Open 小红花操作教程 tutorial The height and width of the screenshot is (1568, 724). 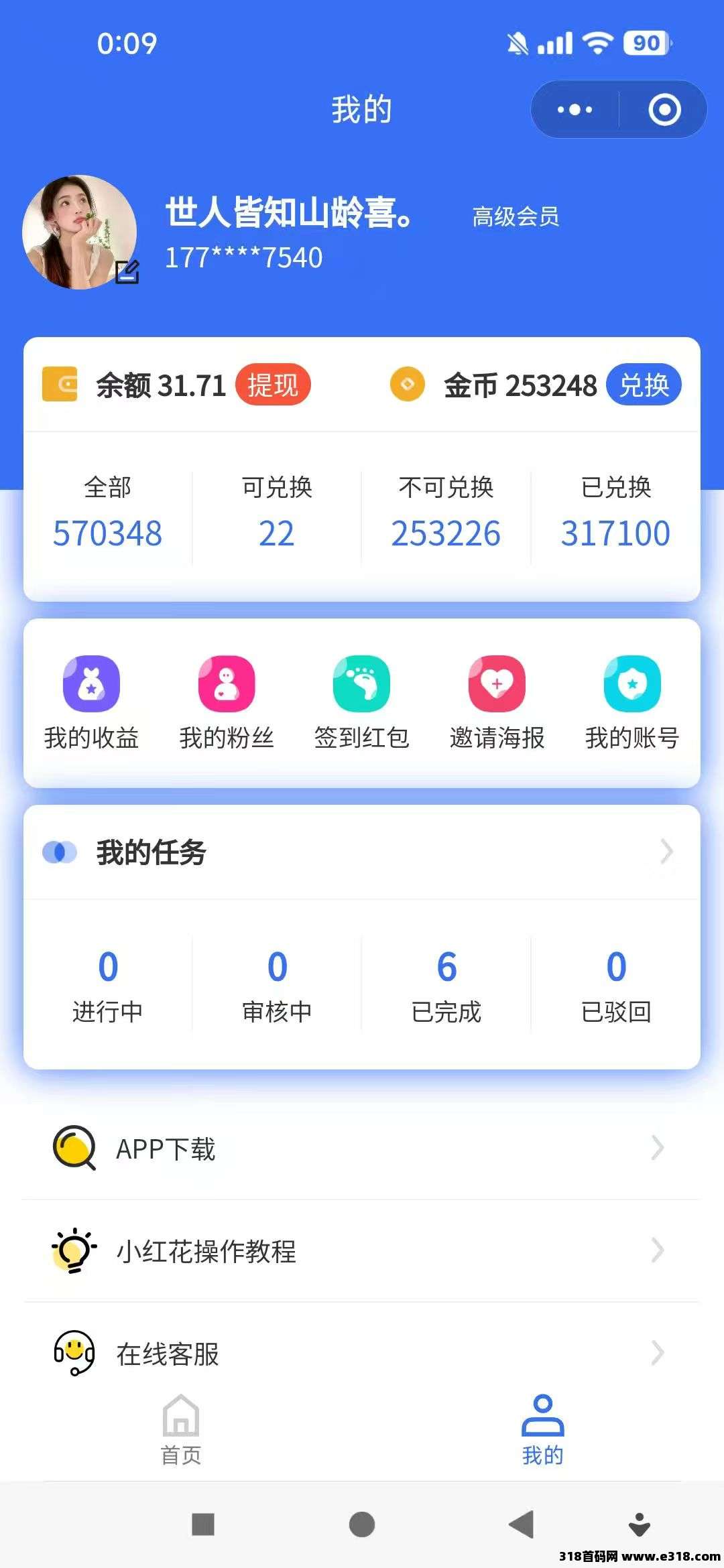[x=362, y=1250]
